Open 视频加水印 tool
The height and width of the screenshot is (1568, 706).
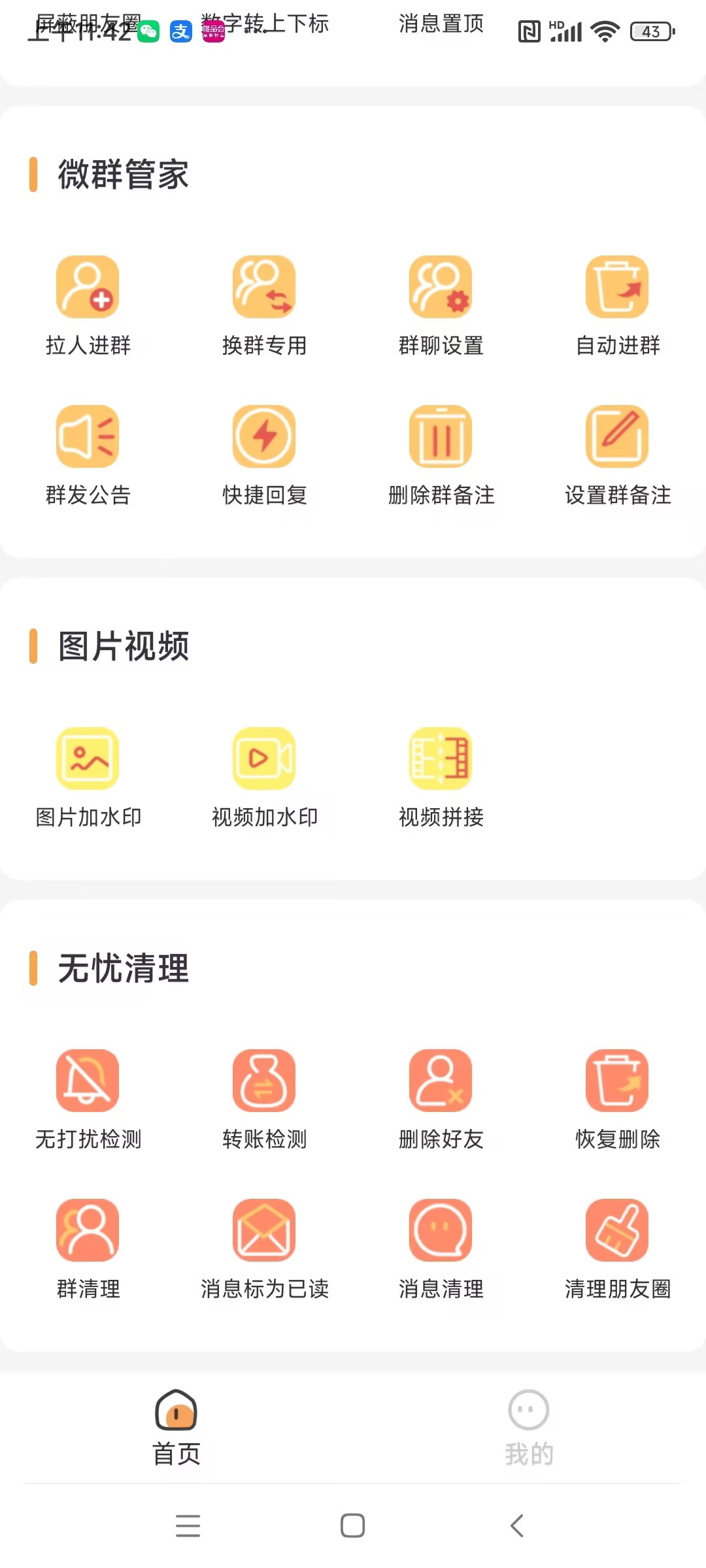(264, 777)
